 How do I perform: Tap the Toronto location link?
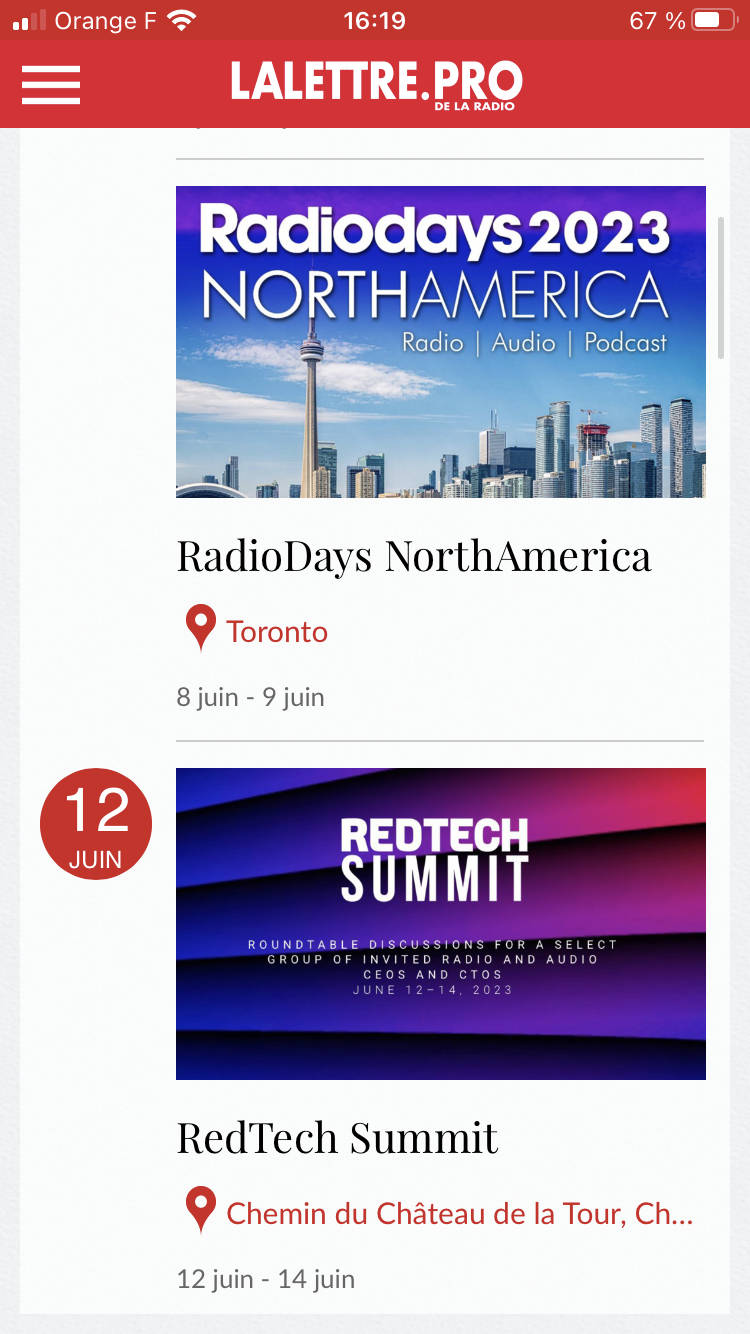(276, 632)
